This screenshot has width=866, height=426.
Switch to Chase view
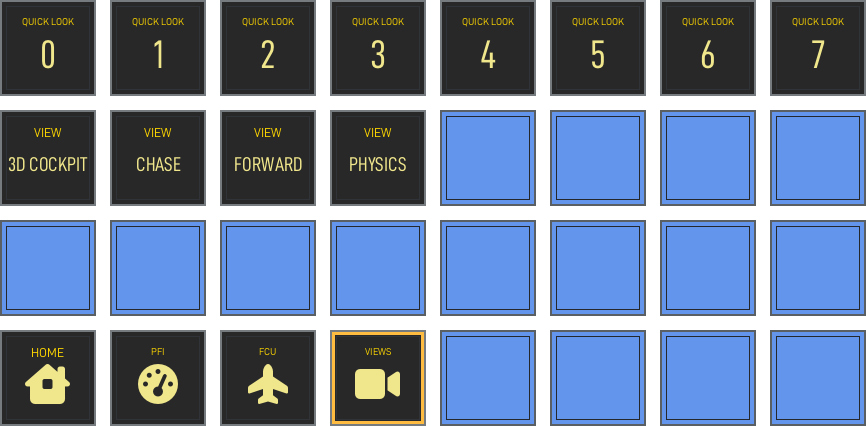coord(158,158)
